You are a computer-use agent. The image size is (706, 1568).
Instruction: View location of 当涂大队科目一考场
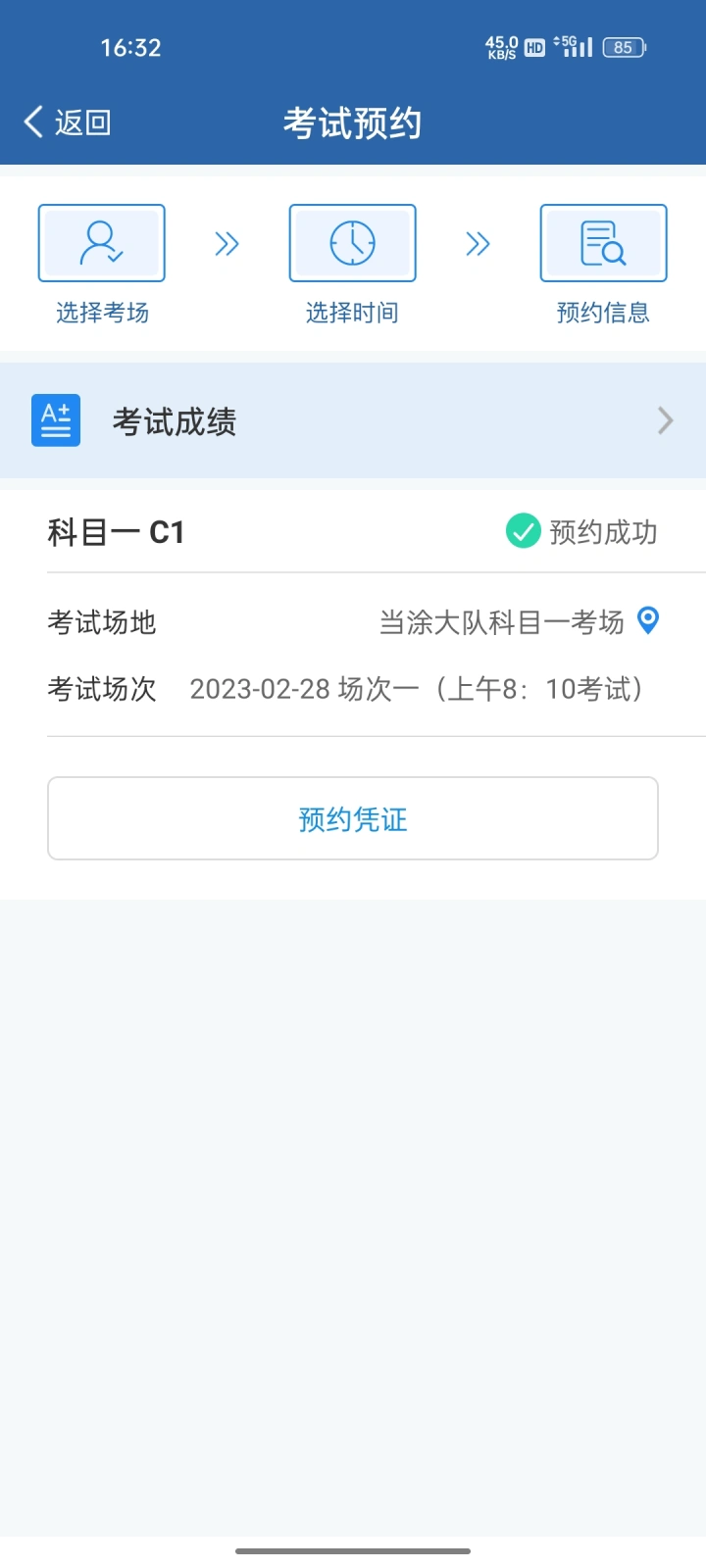coord(648,620)
